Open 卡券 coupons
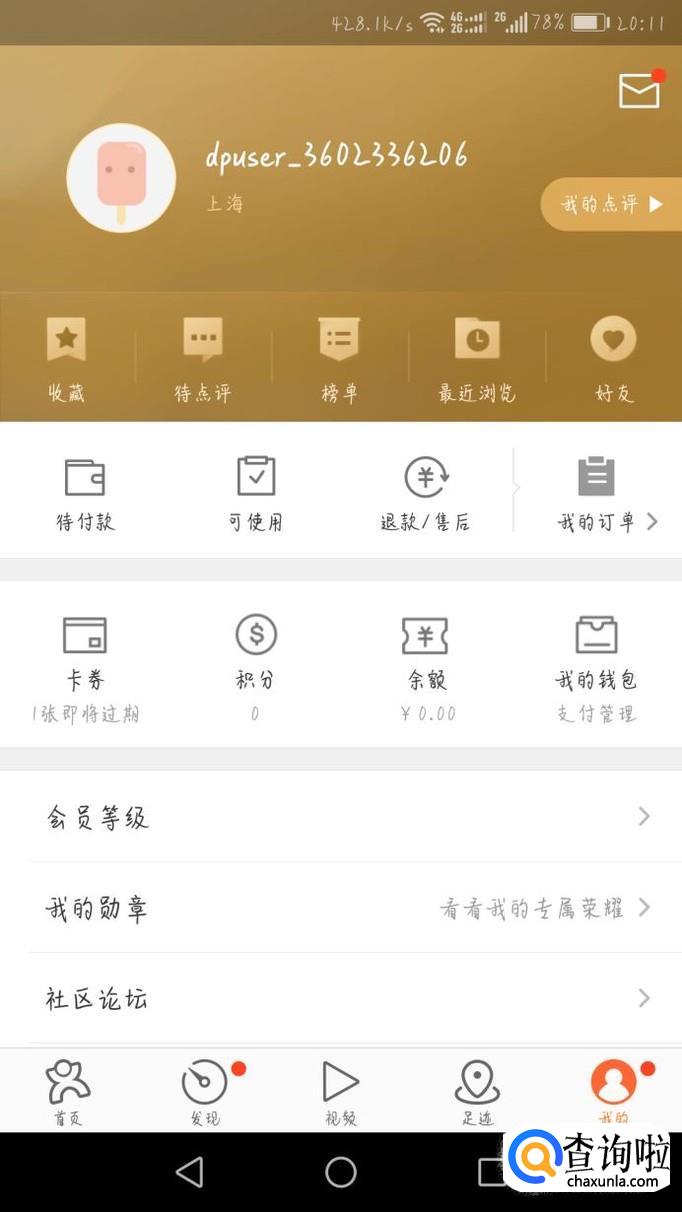Viewport: 682px width, 1212px height. [85, 667]
